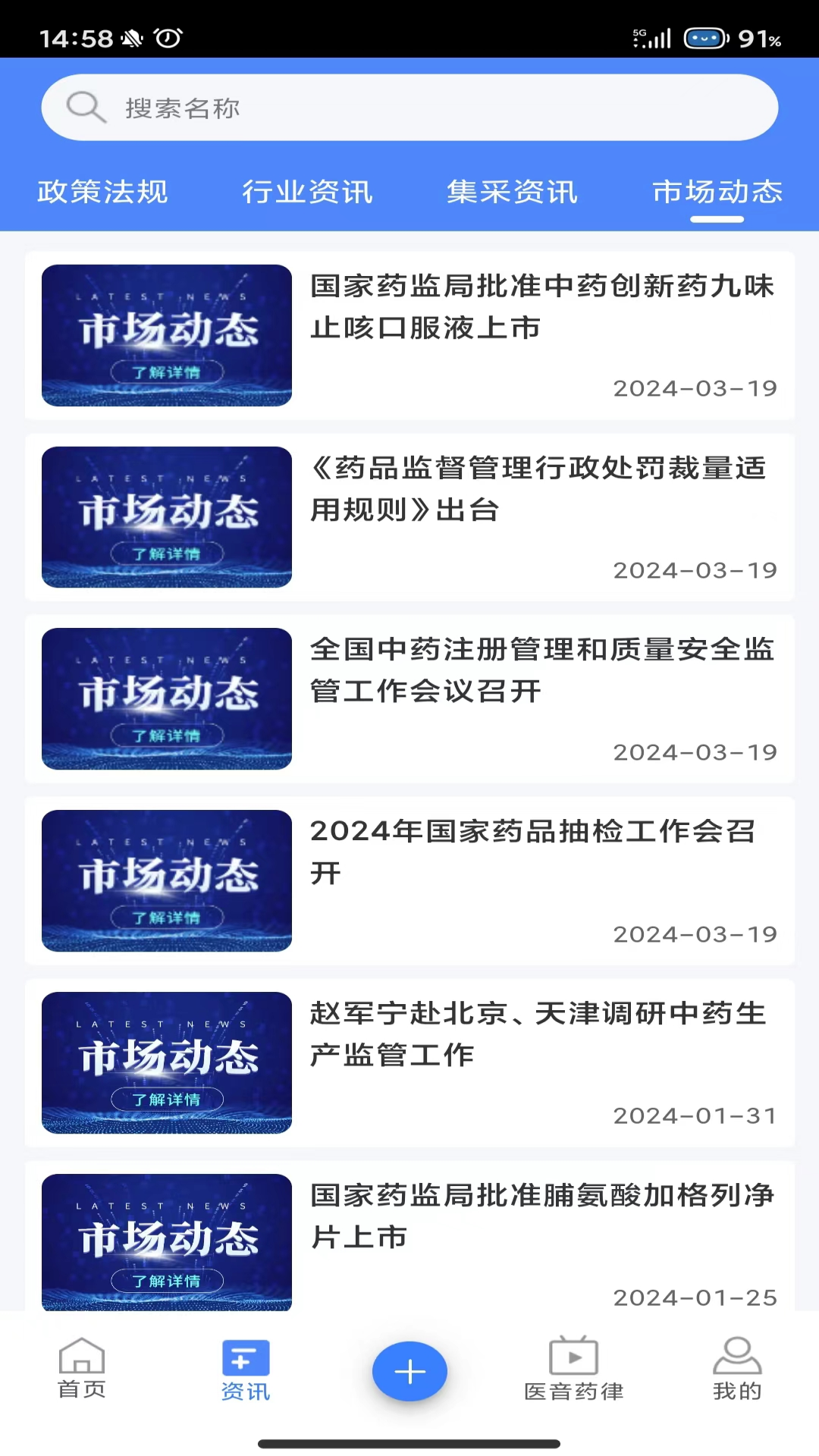Open the 九味止咳口服液上市 article
The width and height of the screenshot is (819, 1456).
click(541, 307)
